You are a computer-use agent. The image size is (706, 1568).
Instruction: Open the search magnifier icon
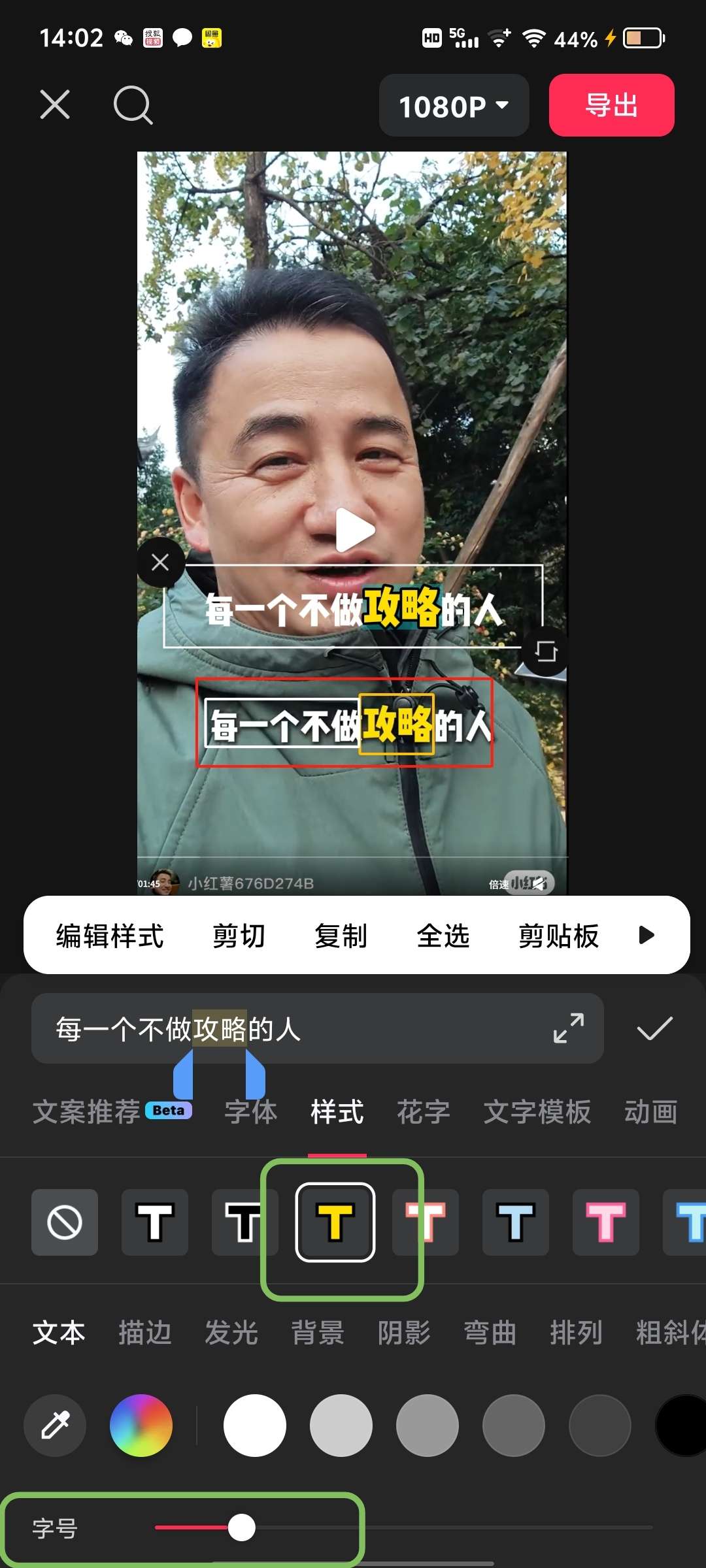[x=133, y=105]
